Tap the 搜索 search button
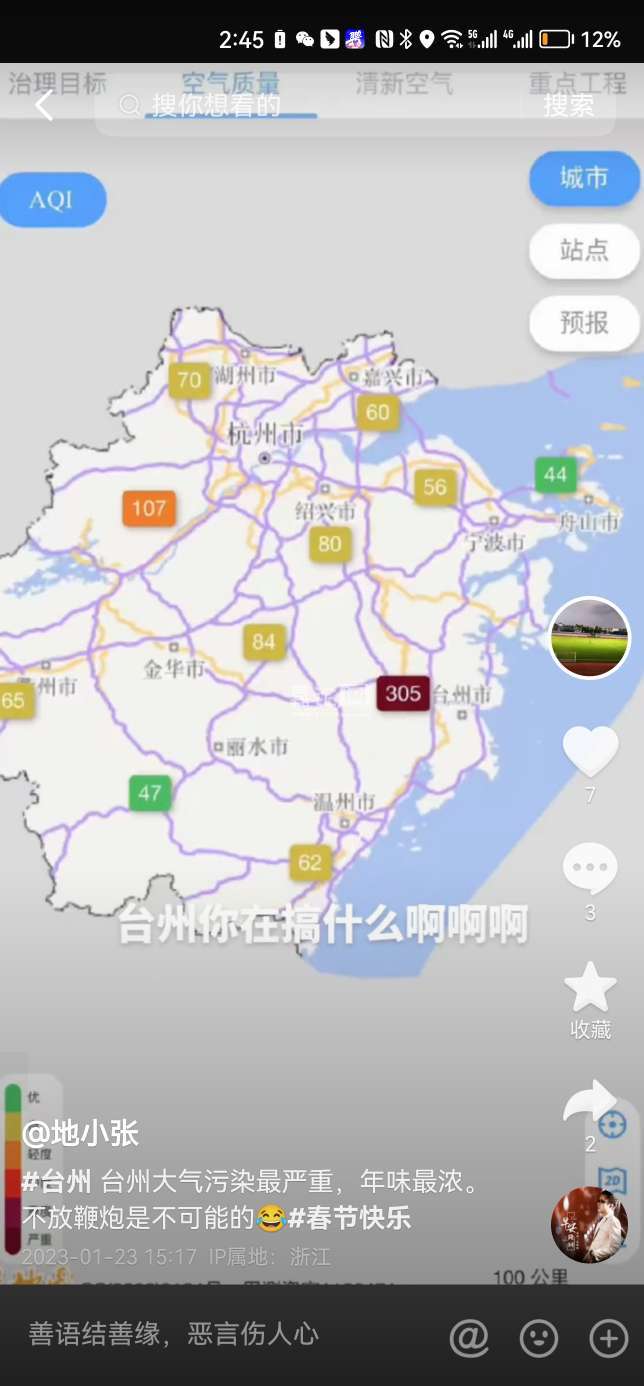The height and width of the screenshot is (1386, 644). 568,105
